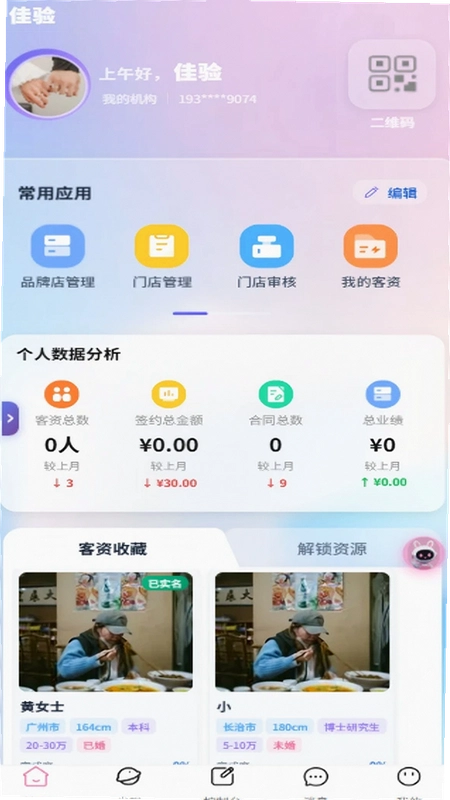Image resolution: width=450 pixels, height=800 pixels.
Task: Go to the home tab in the bottom bar
Action: tap(36, 777)
